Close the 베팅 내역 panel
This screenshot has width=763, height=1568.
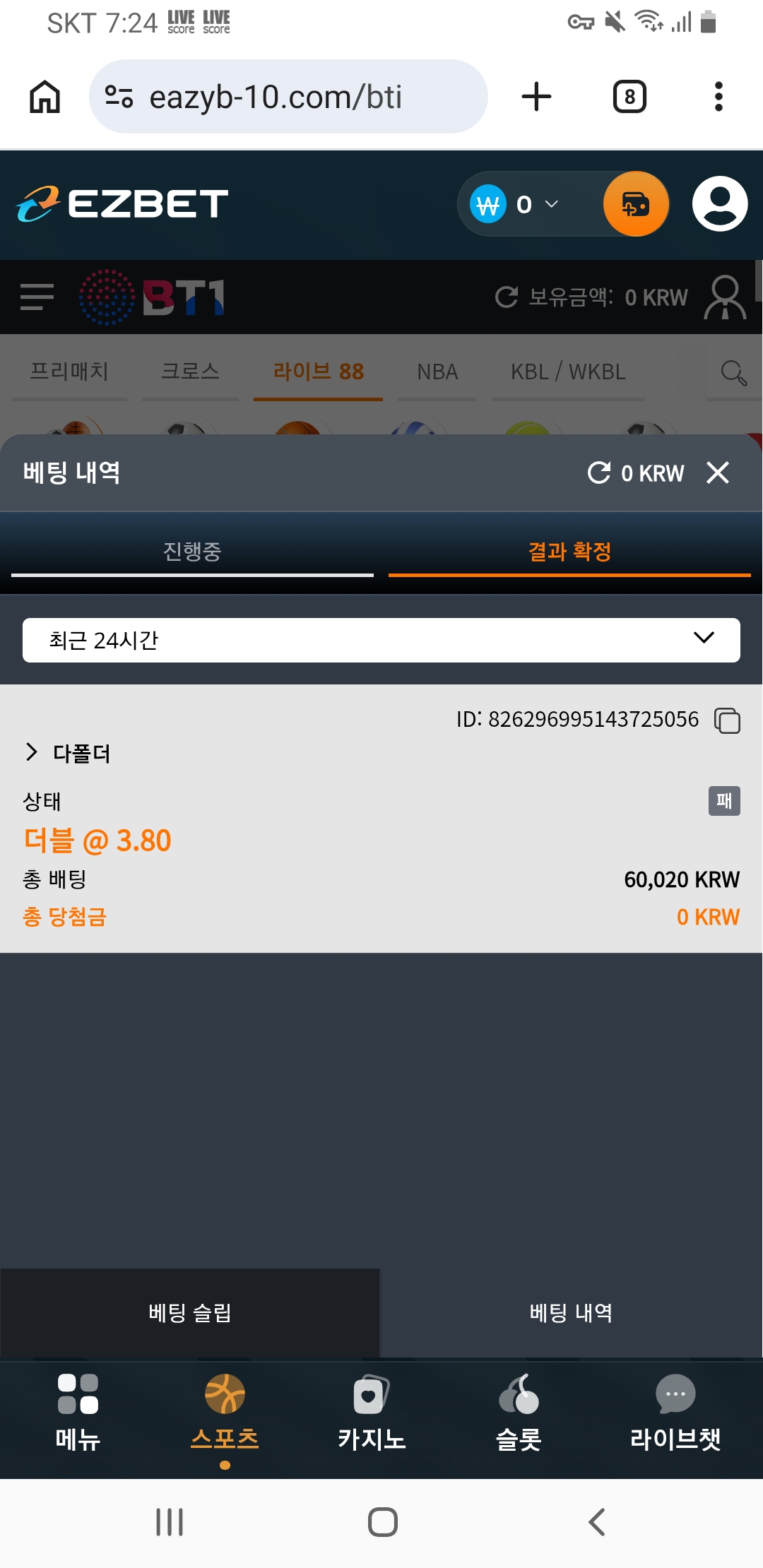click(717, 473)
